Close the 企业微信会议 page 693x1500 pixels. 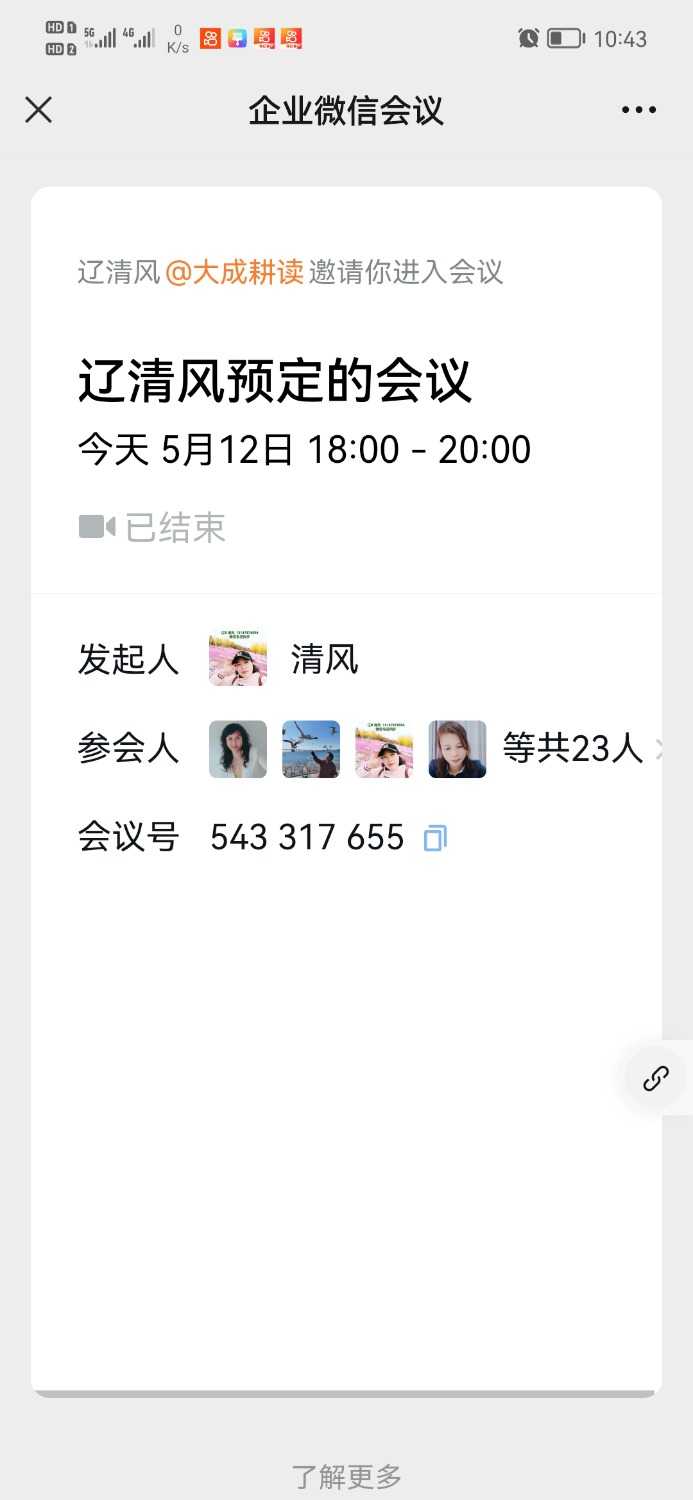[x=38, y=110]
